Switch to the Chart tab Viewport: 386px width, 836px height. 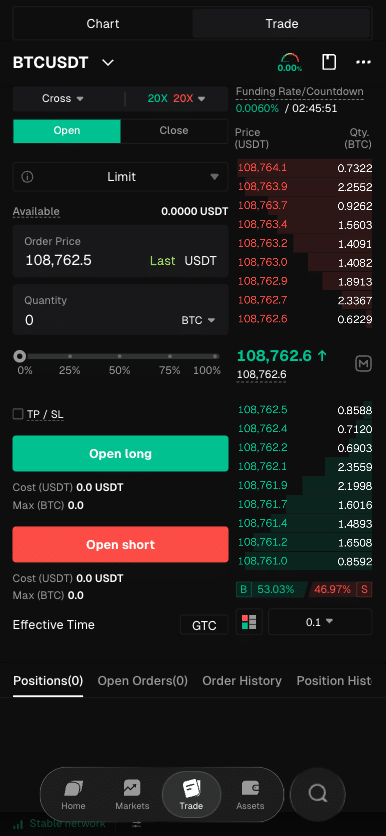click(x=103, y=23)
